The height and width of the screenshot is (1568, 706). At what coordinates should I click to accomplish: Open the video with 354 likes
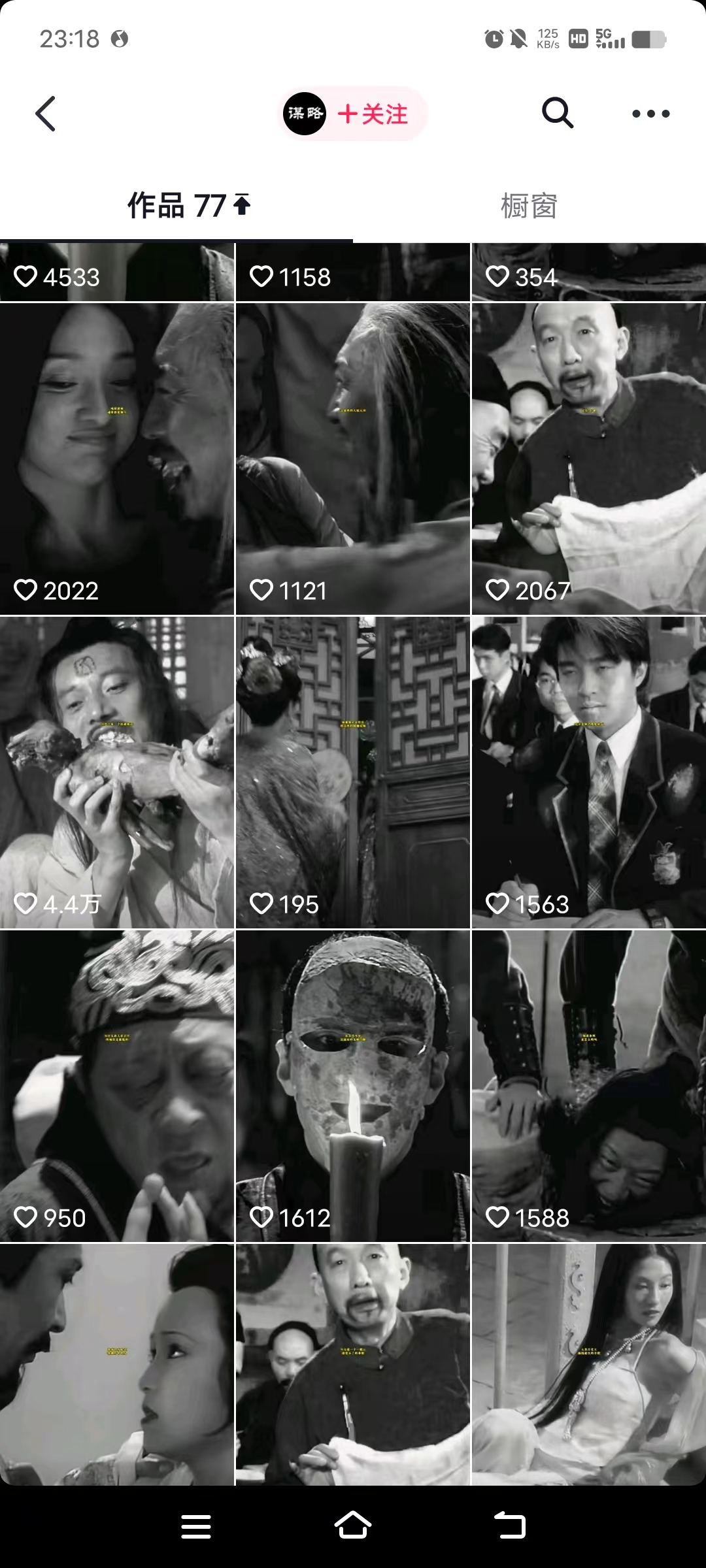pyautogui.click(x=588, y=273)
